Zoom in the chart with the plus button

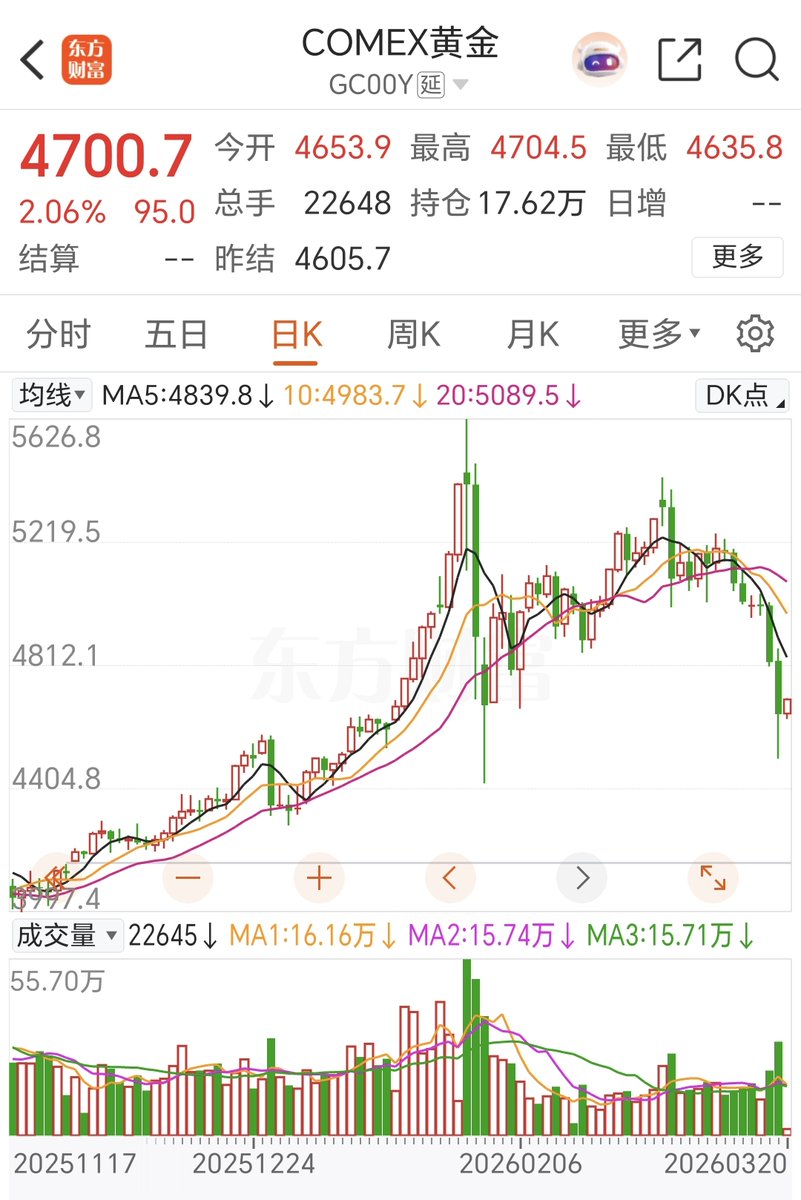click(319, 879)
